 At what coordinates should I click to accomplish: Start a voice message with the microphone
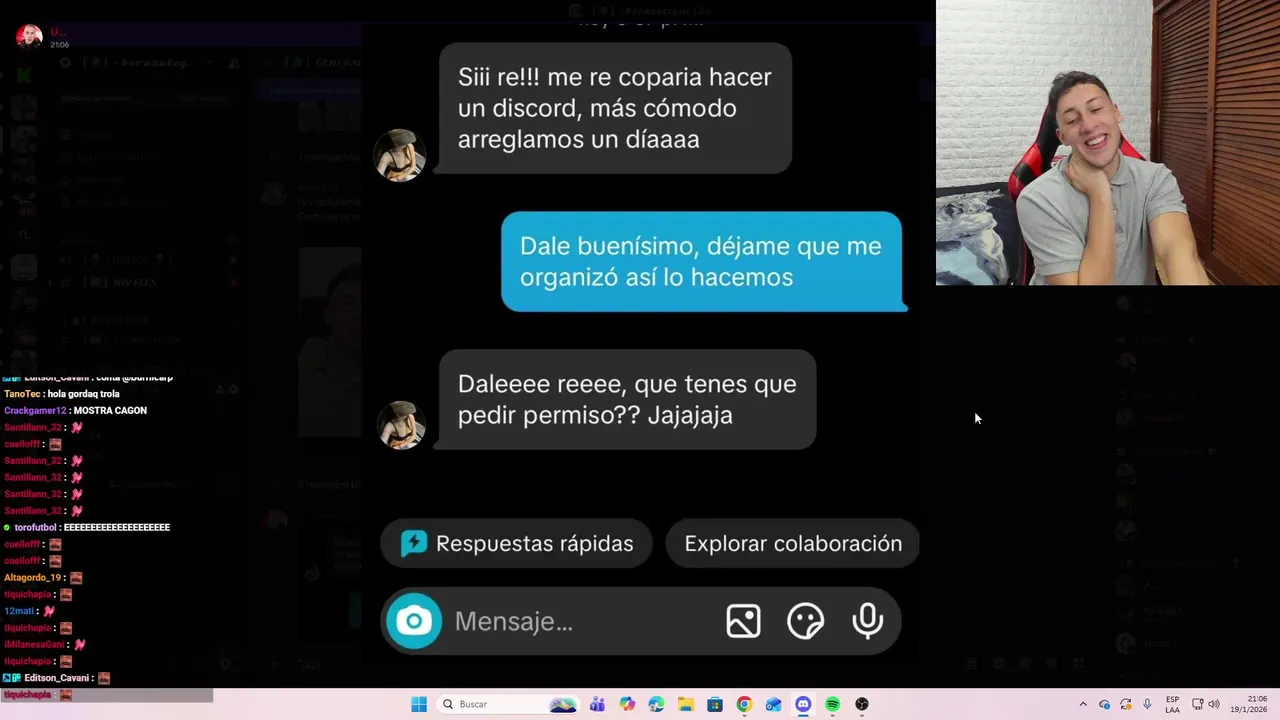[867, 621]
